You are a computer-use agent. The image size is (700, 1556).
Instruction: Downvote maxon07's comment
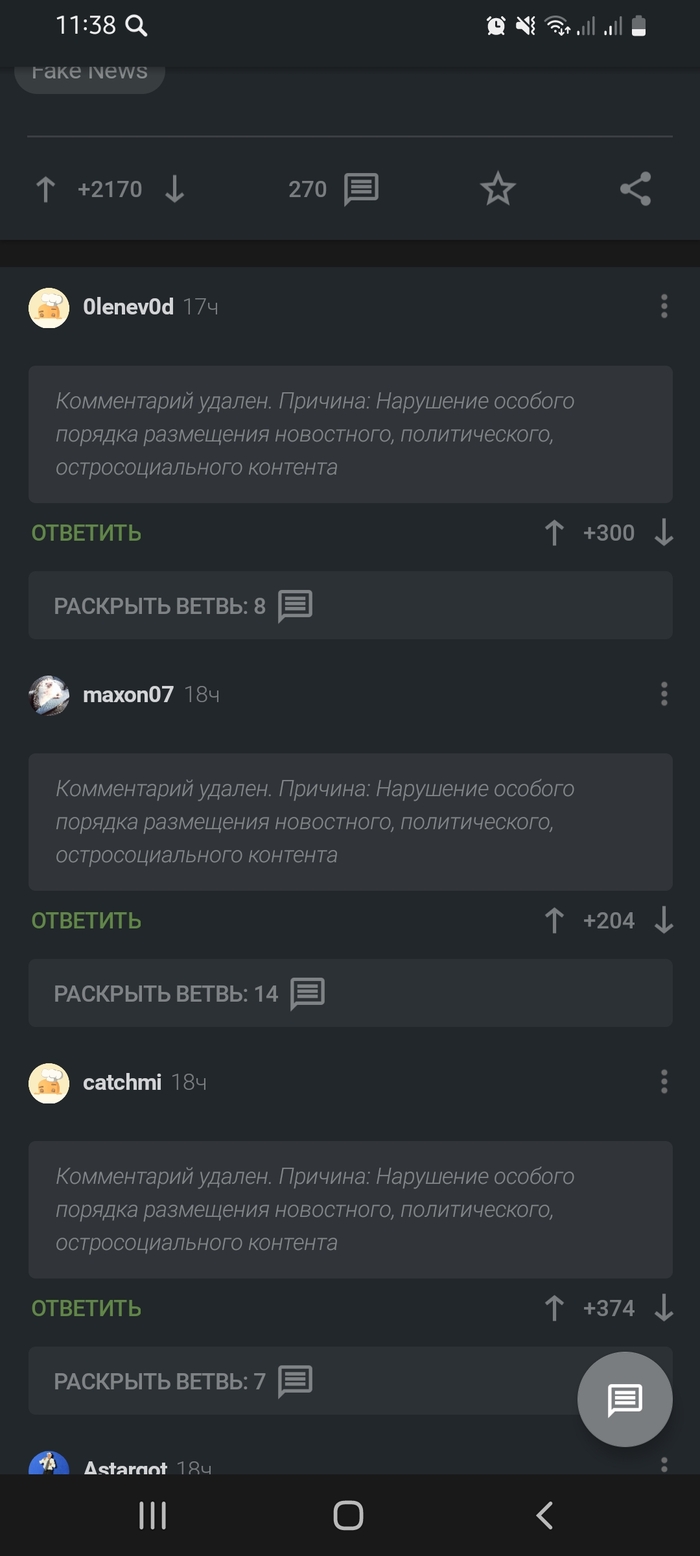click(x=664, y=921)
